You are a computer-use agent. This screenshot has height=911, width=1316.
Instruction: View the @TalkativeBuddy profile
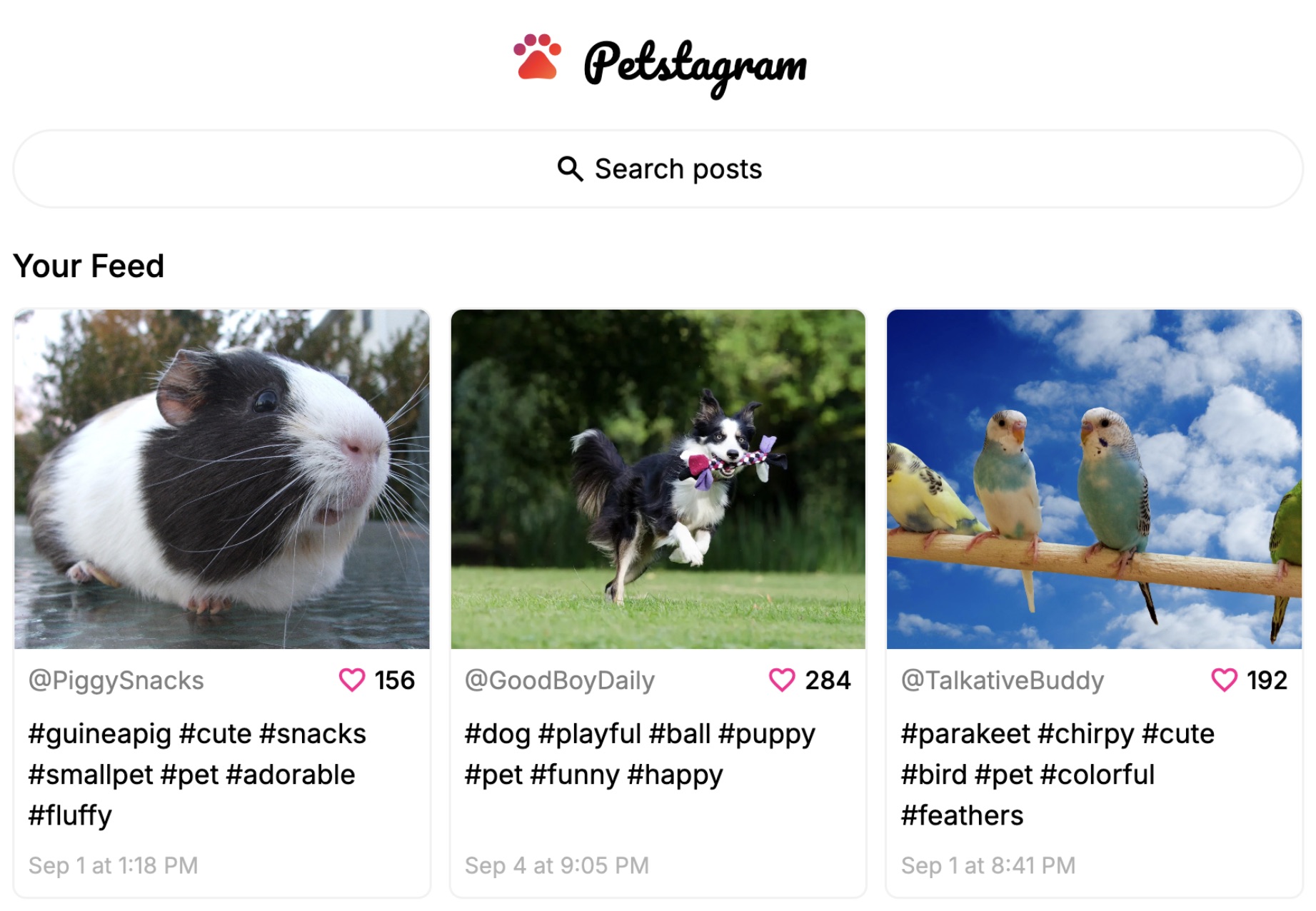(1002, 680)
